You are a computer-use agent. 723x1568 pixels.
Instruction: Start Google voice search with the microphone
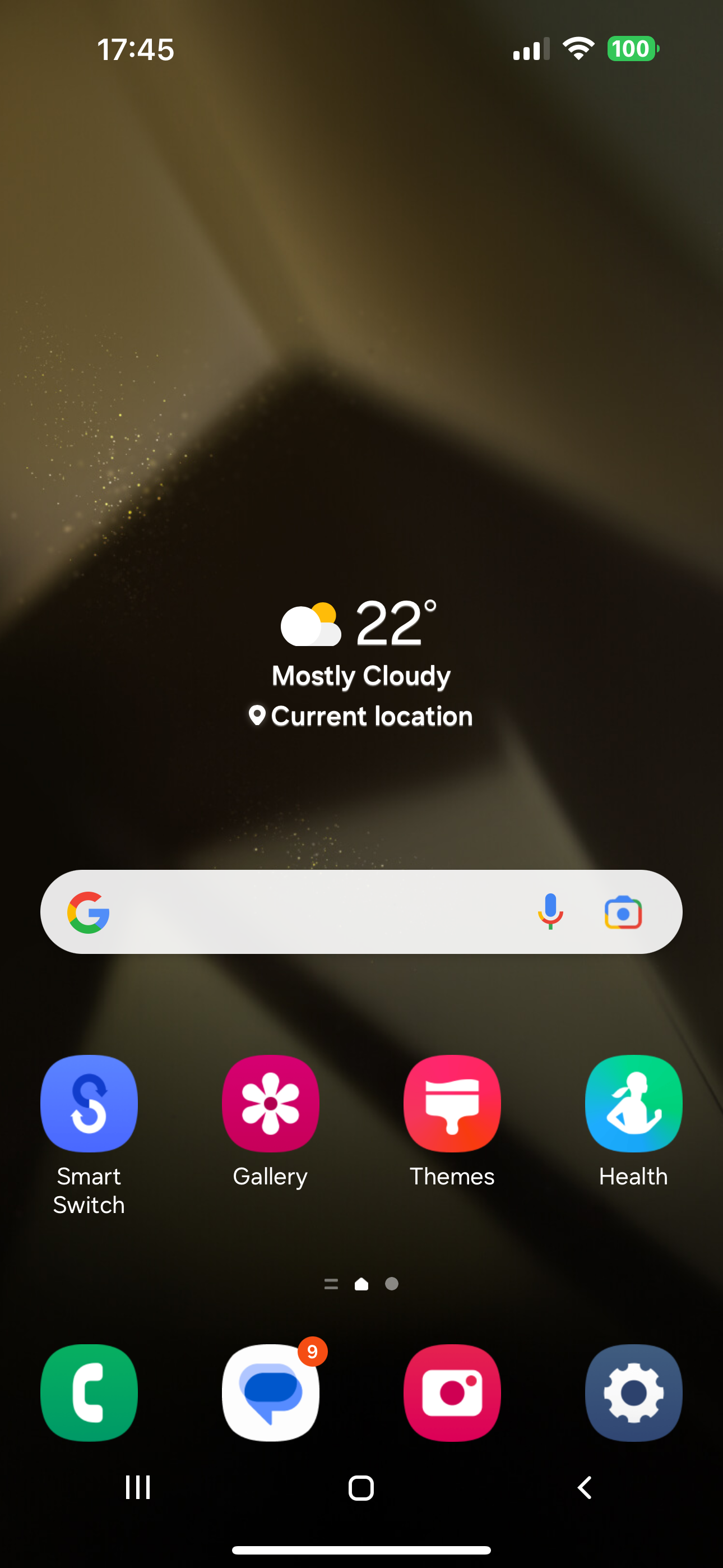550,912
